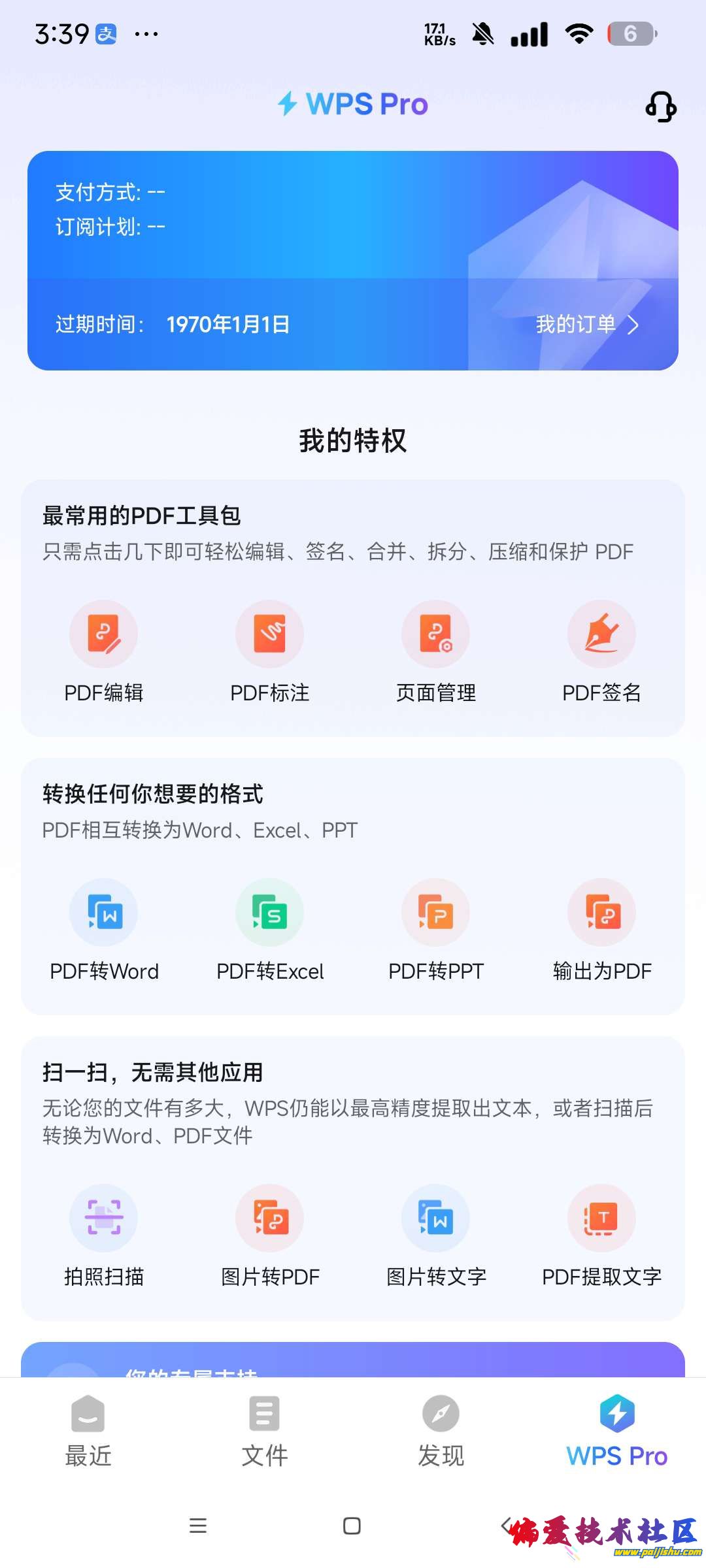The image size is (706, 1568).
Task: Select PDF转Excel conversion
Action: (x=269, y=913)
